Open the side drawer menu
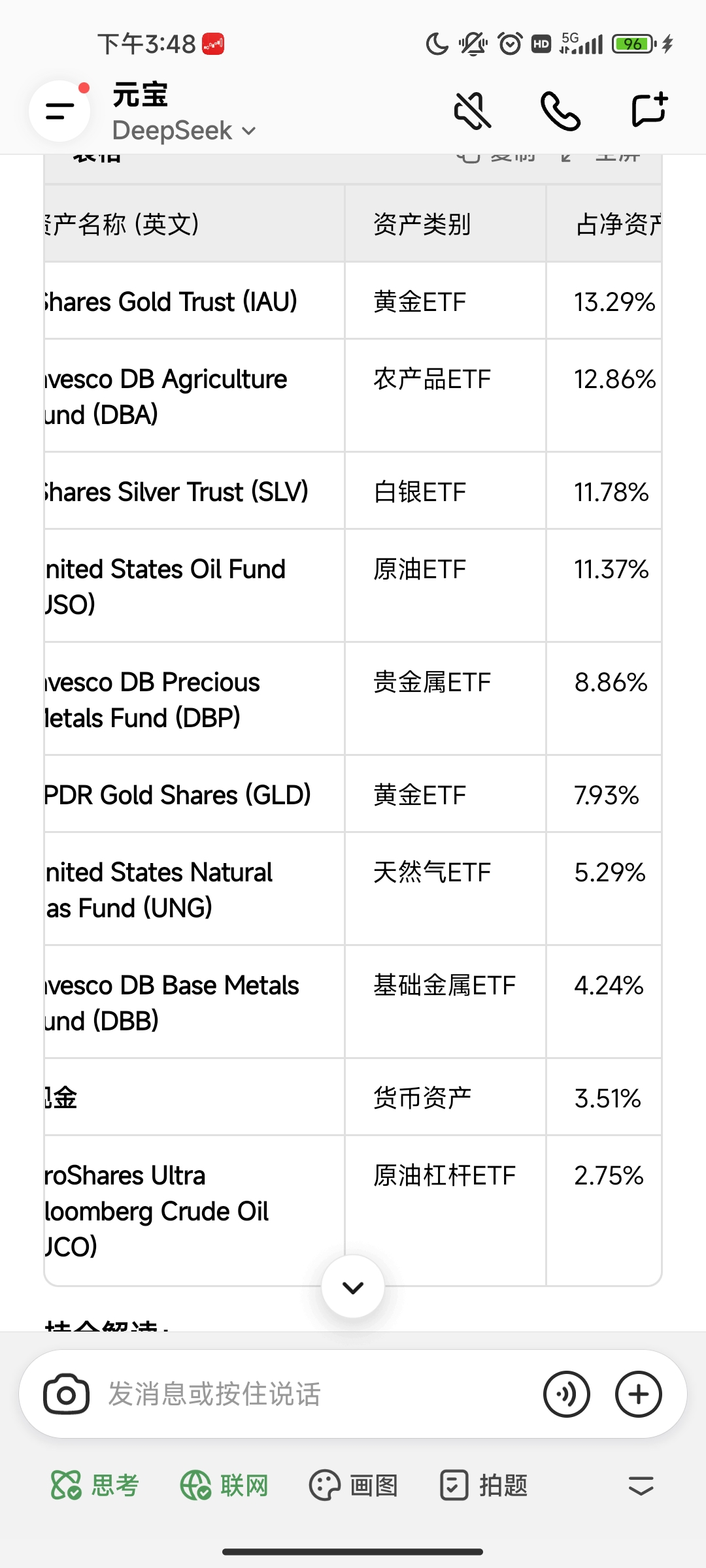The image size is (706, 1568). coord(59,111)
